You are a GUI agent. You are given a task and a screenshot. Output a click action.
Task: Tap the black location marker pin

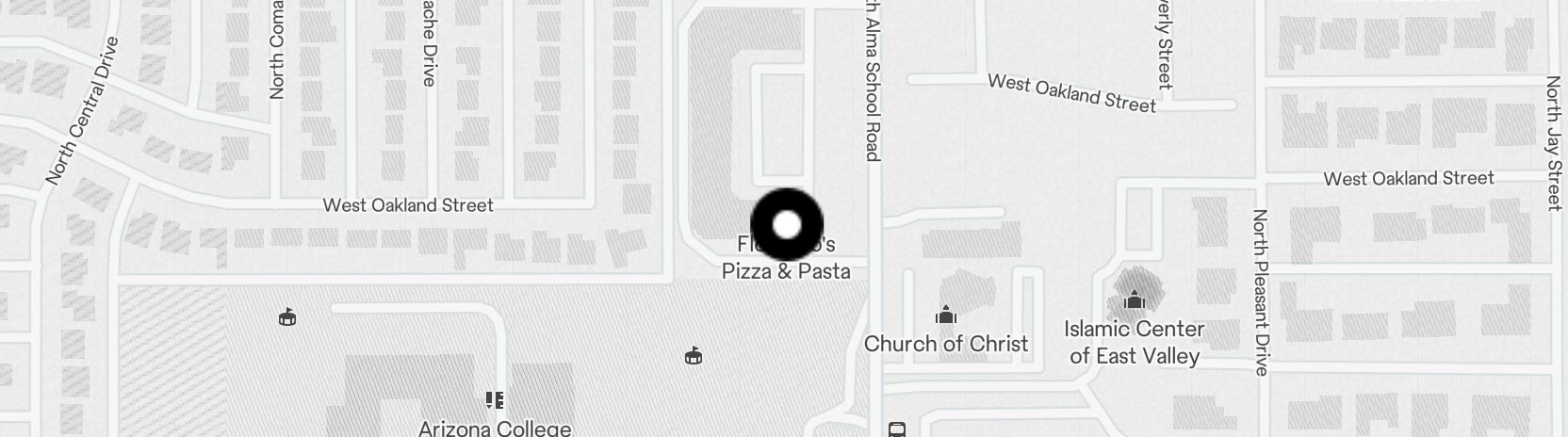tap(787, 224)
